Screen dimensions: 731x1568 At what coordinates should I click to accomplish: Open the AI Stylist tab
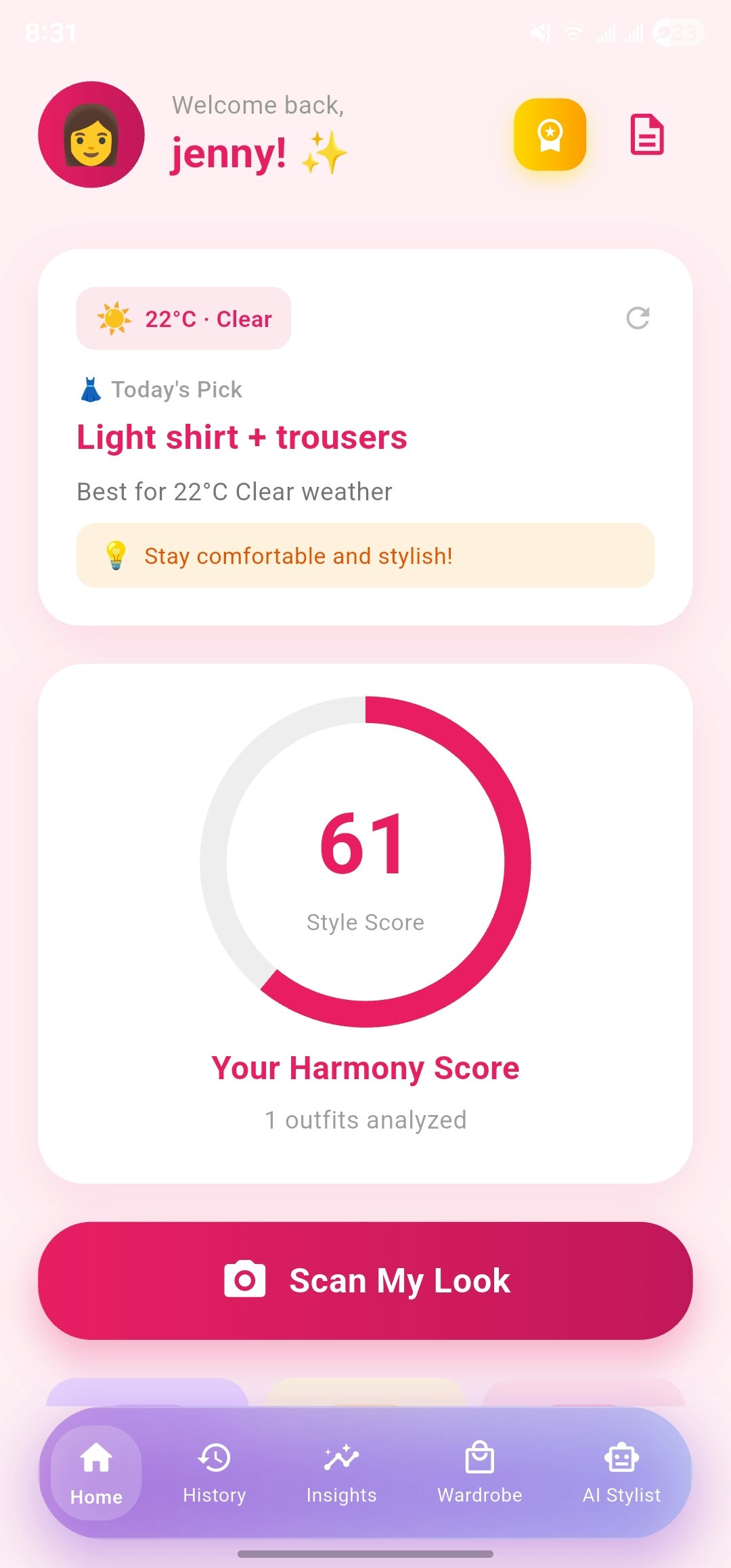coord(621,1472)
